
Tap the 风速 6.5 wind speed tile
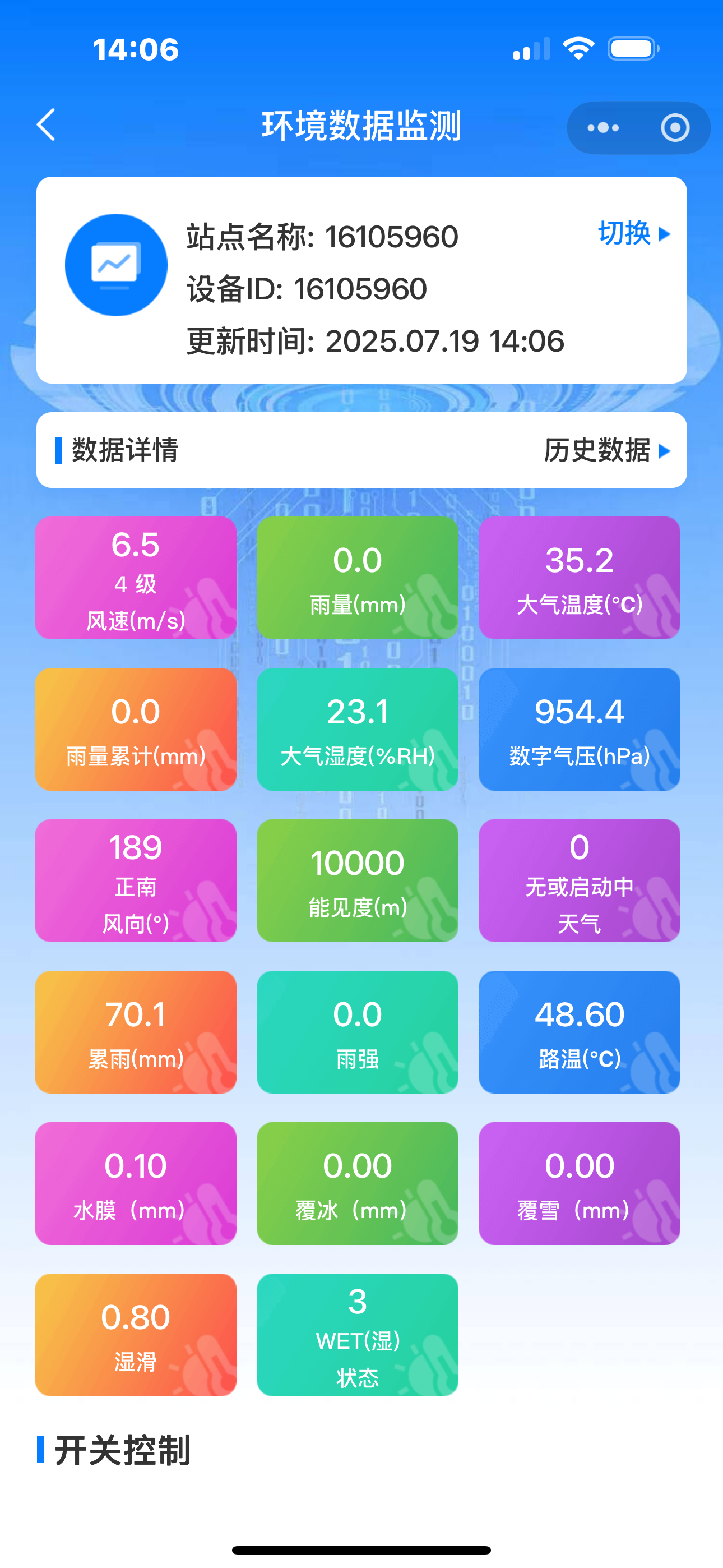pyautogui.click(x=136, y=578)
